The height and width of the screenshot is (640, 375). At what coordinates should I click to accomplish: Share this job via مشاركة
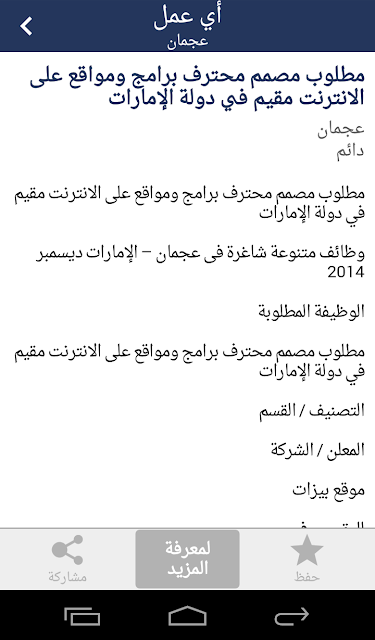click(67, 559)
